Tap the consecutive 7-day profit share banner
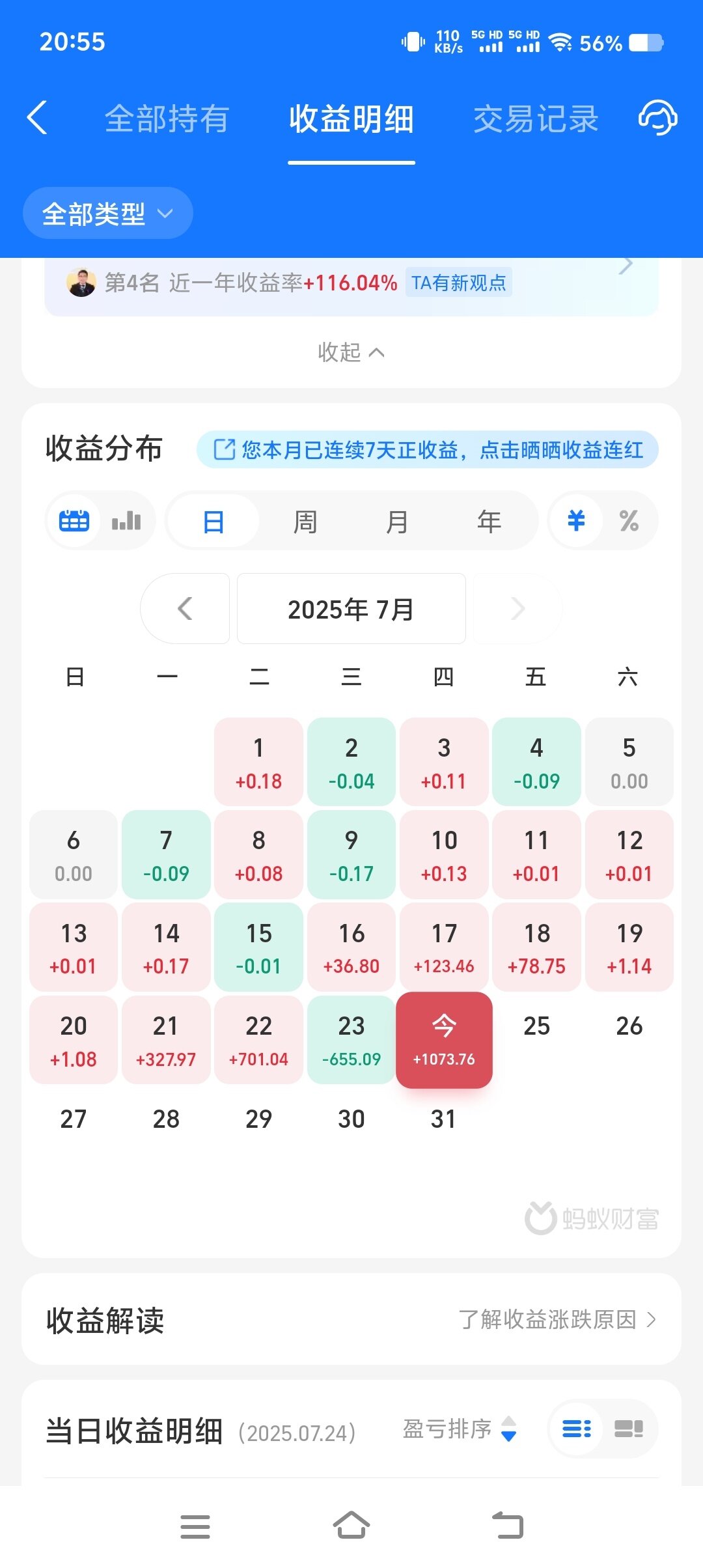Screen dimensions: 703x1568 (428, 450)
